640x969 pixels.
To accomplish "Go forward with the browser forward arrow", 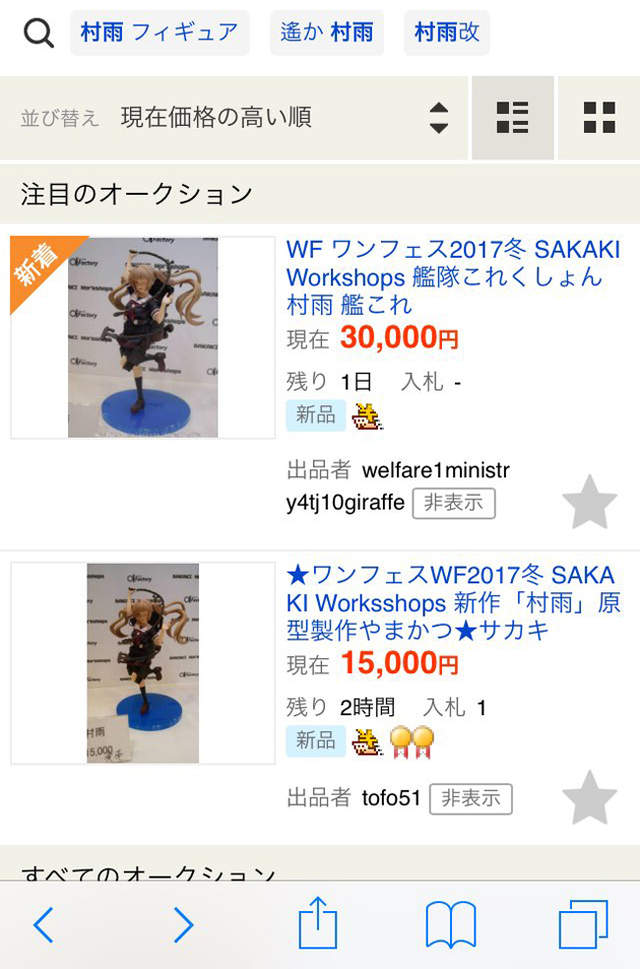I will point(183,925).
